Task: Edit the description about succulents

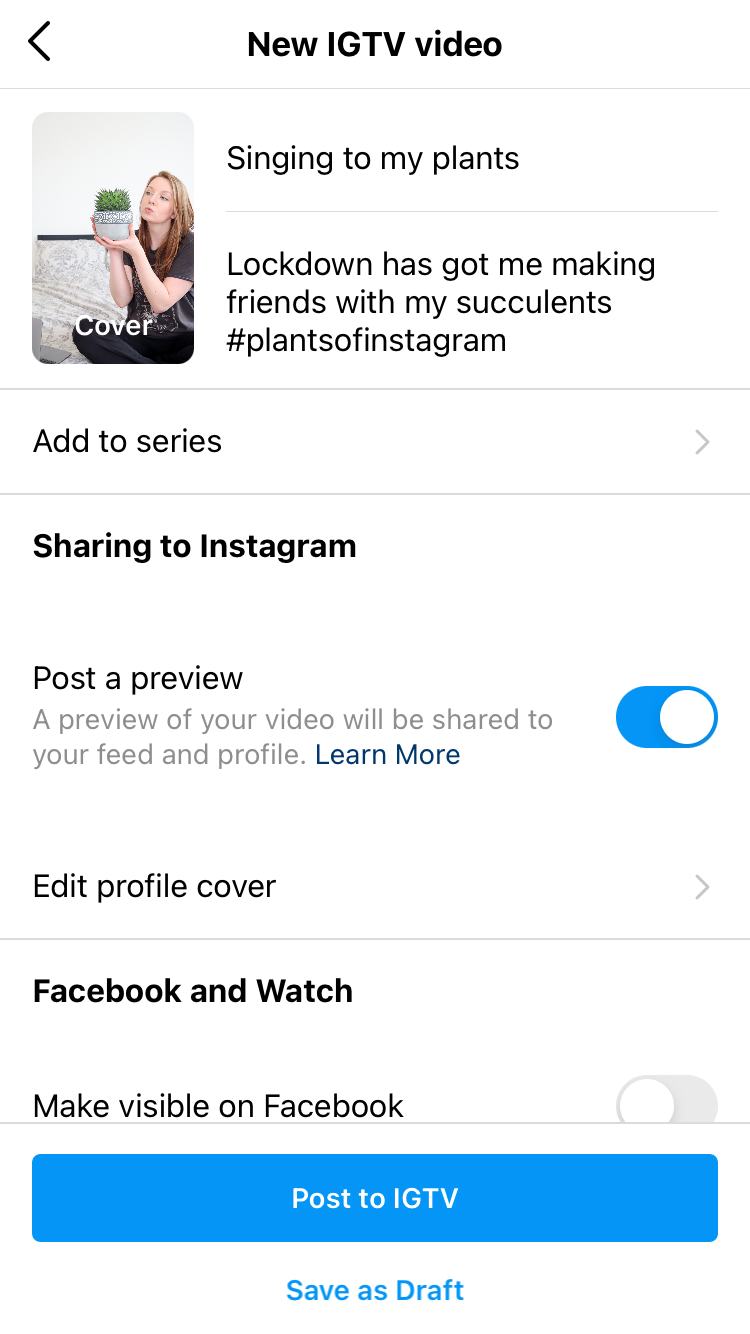Action: (440, 302)
